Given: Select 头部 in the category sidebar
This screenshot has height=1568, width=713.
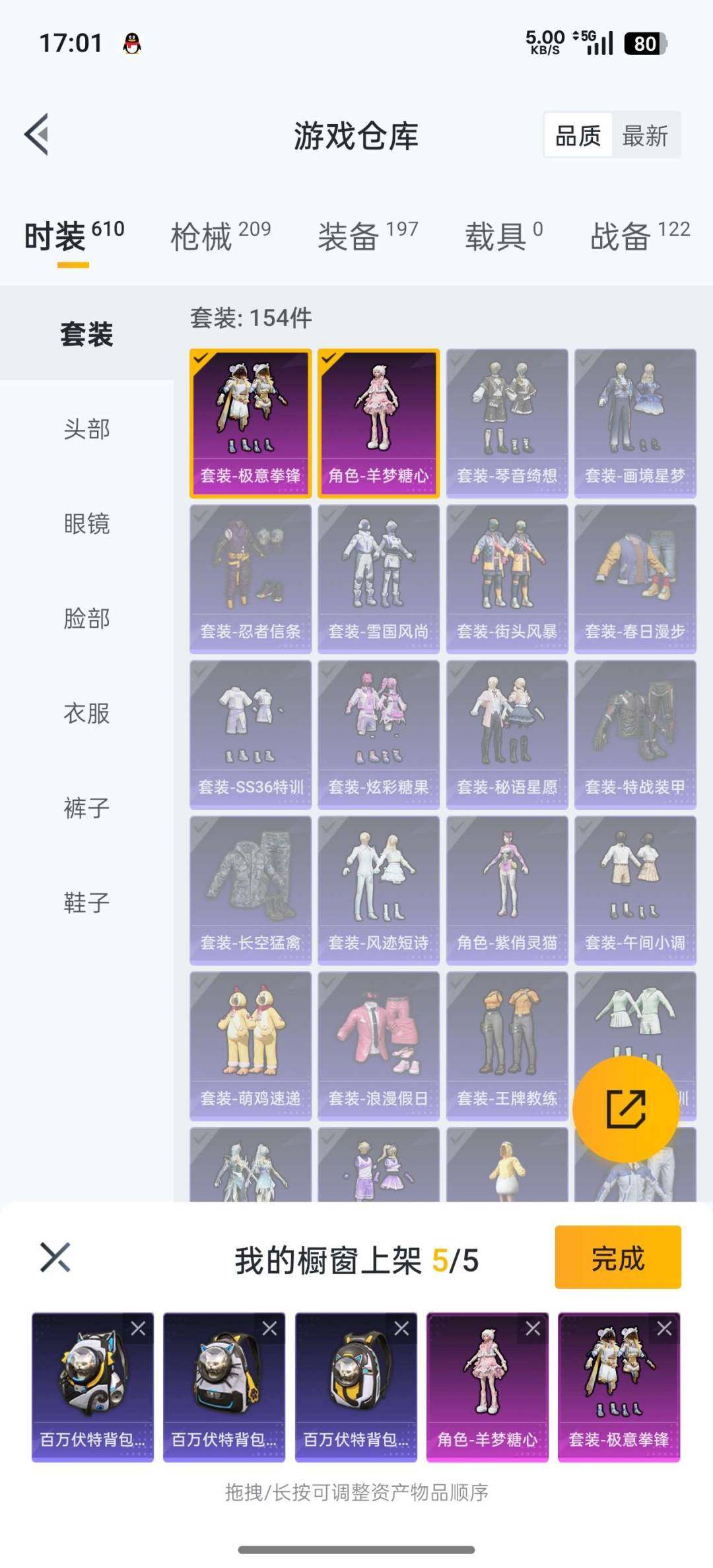Looking at the screenshot, I should tap(85, 429).
